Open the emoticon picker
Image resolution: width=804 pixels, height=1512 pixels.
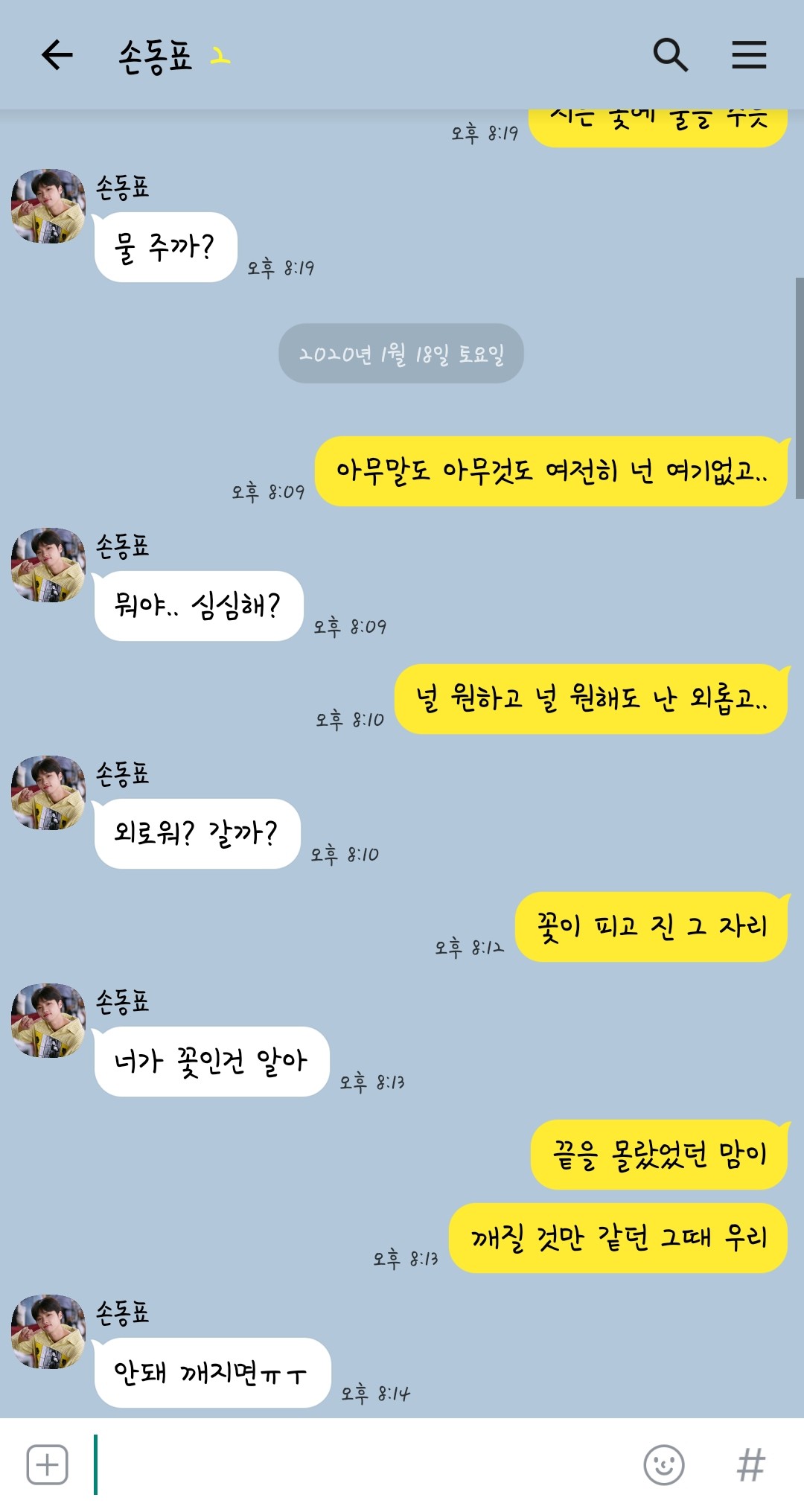[x=663, y=1465]
